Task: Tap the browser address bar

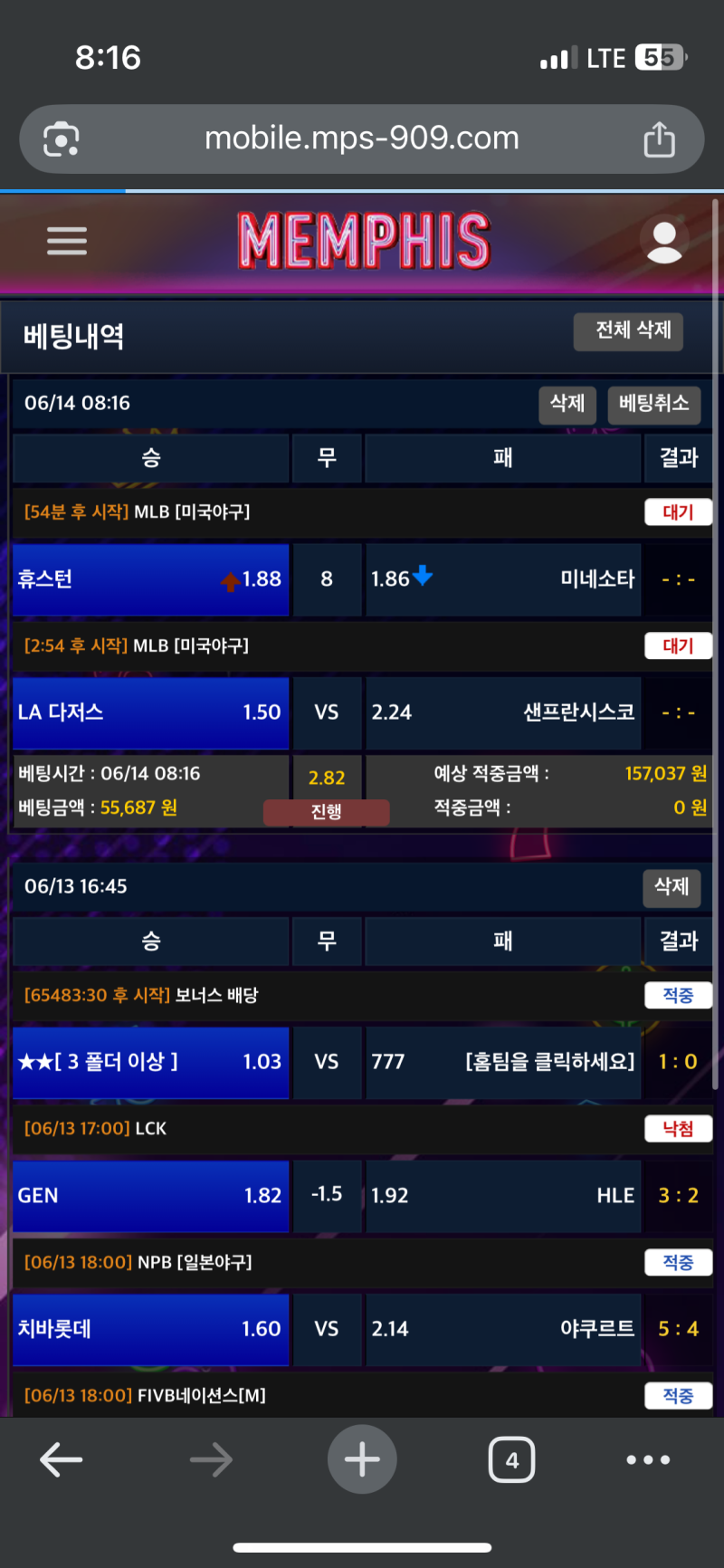Action: click(362, 139)
